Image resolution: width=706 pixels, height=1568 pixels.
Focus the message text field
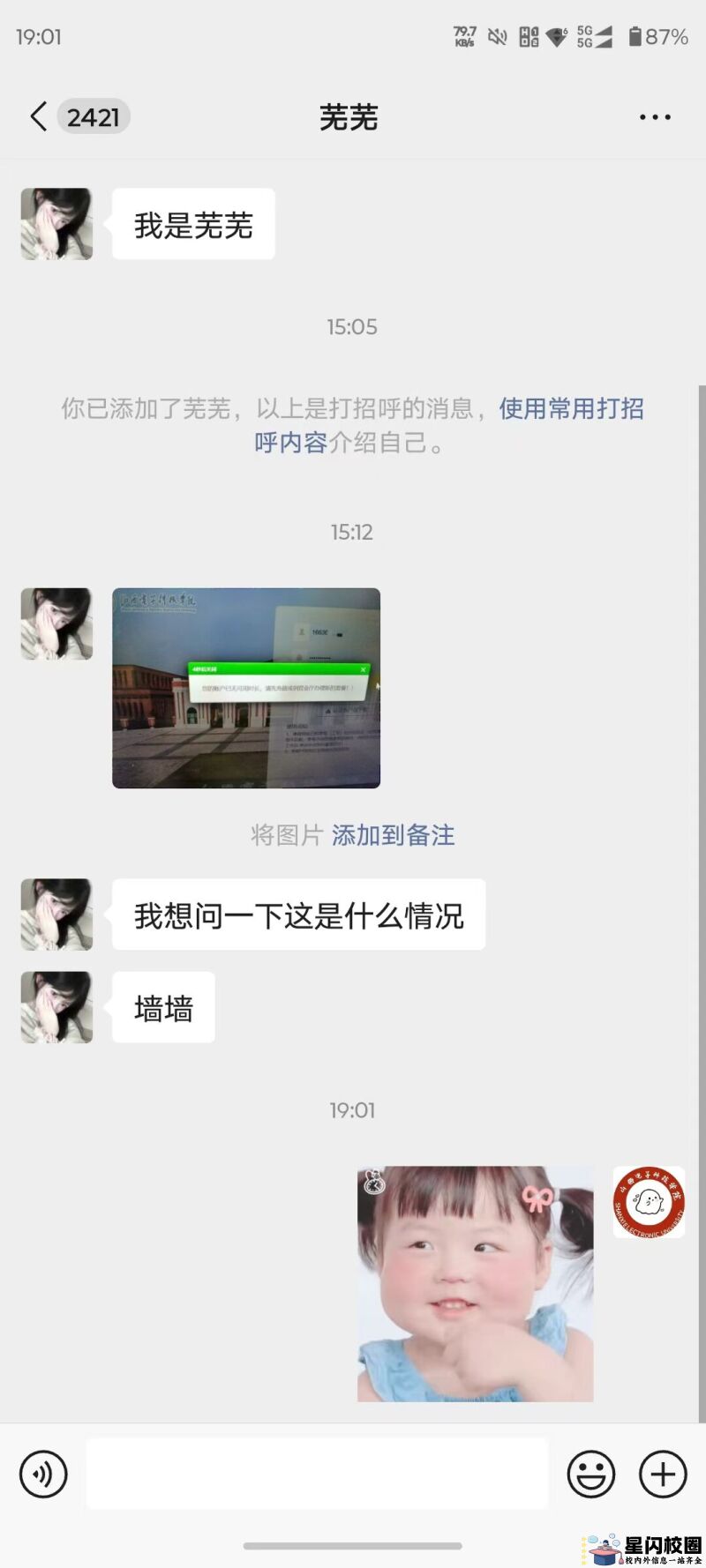(x=317, y=1474)
